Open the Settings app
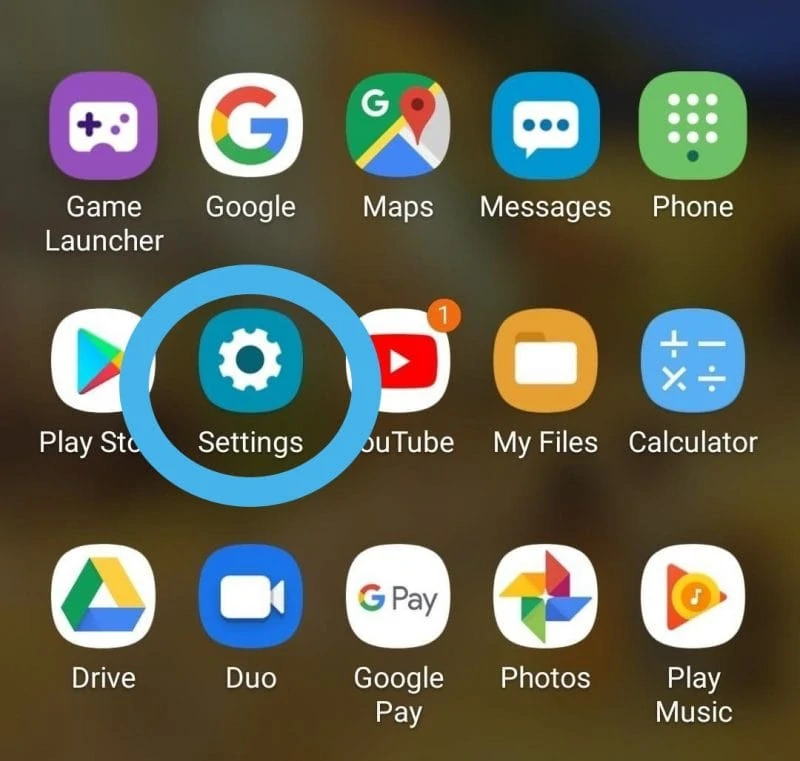The width and height of the screenshot is (800, 761). click(250, 362)
